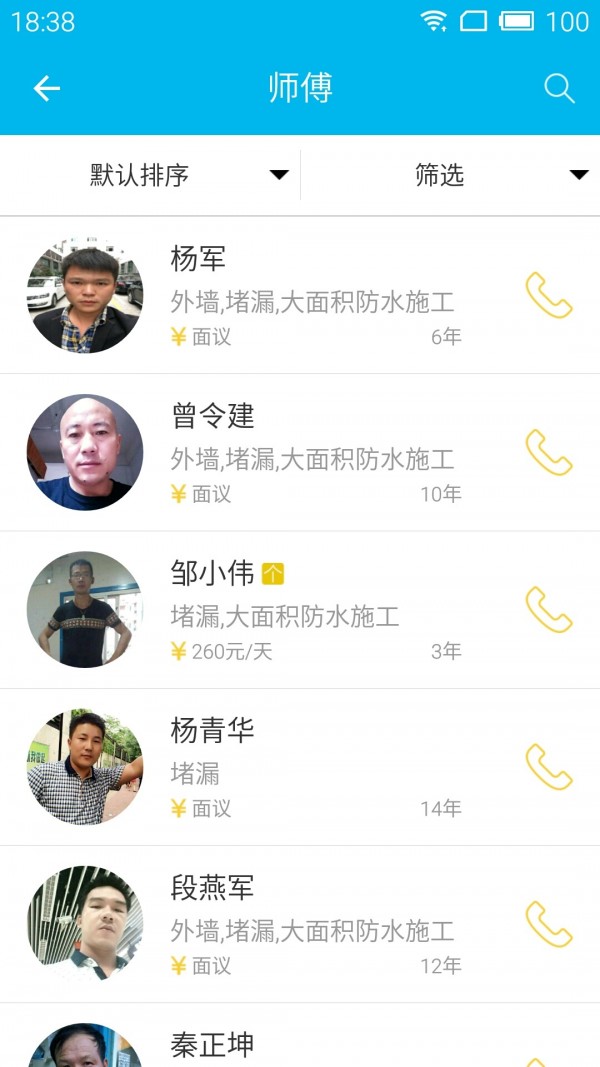Call 邹小伟 with the phone icon

(x=548, y=610)
